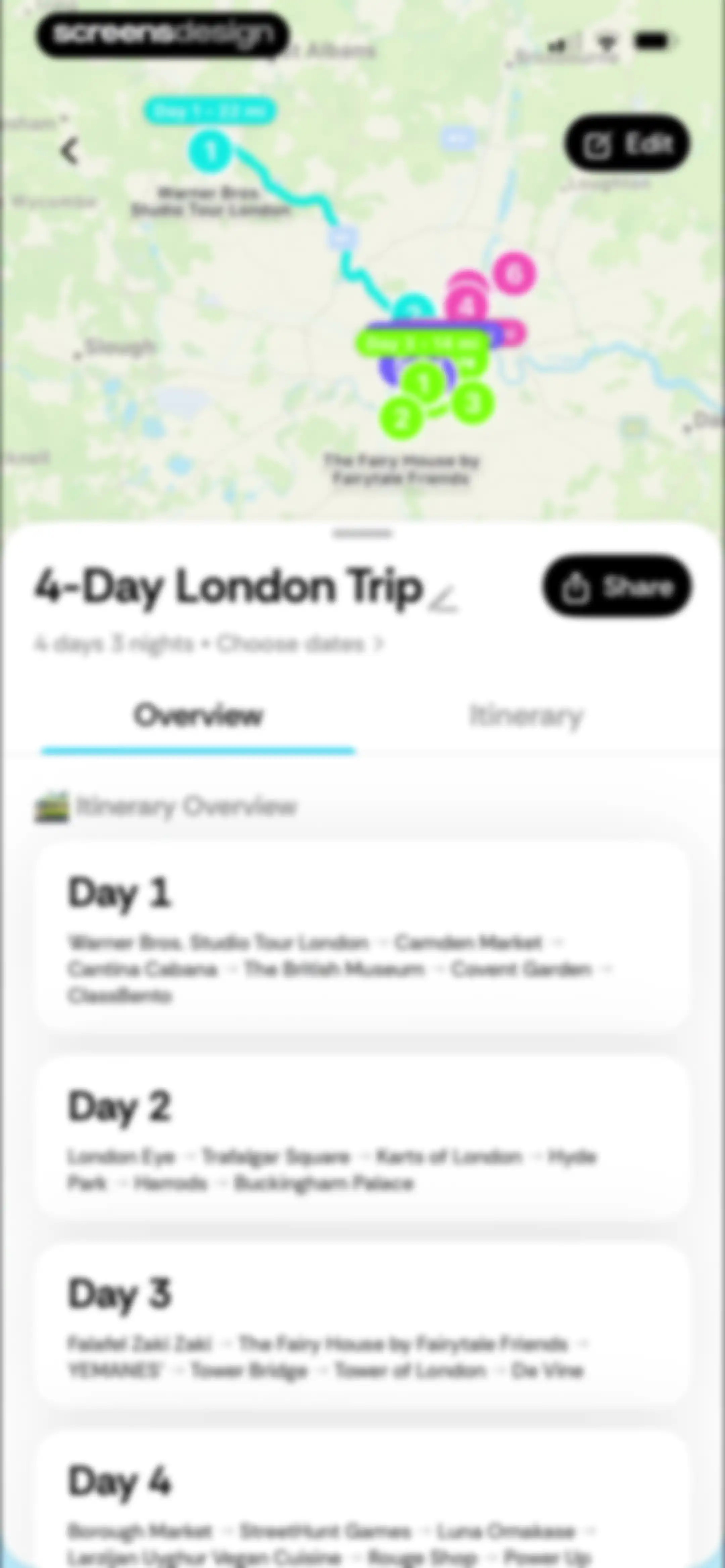Switch to the Itinerary tab
This screenshot has height=1568, width=725.
pos(525,715)
